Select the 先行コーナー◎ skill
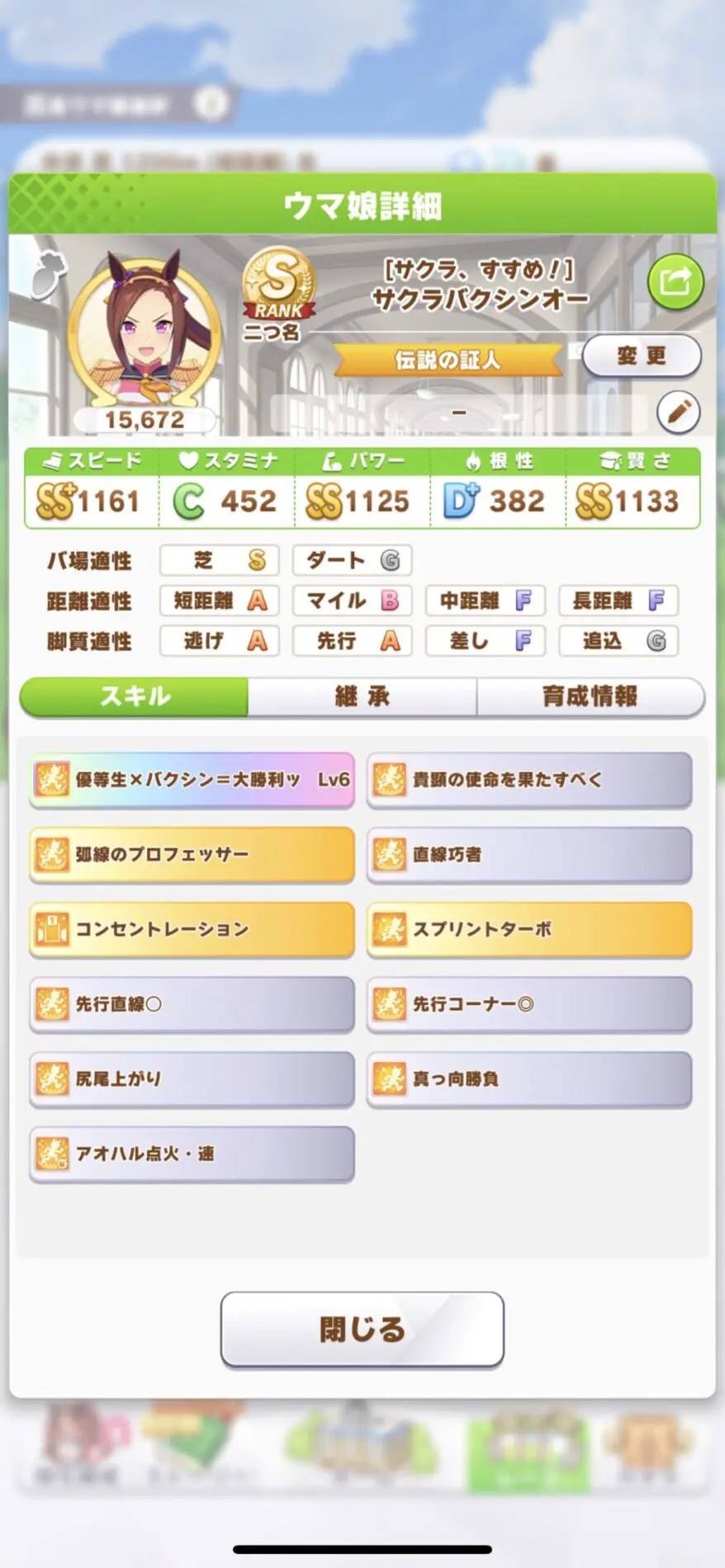725x1568 pixels. pos(529,1004)
